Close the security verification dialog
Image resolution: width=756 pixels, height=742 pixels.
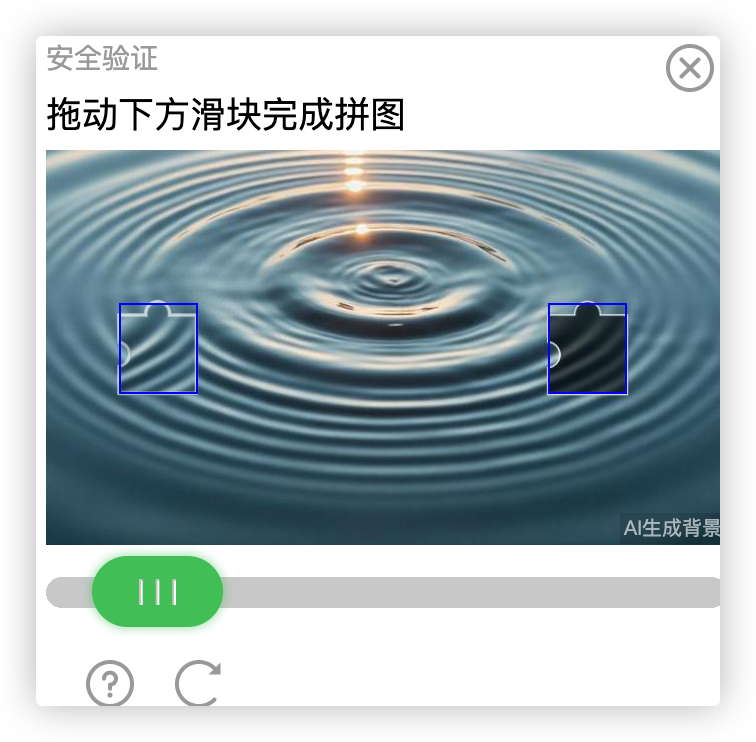(689, 69)
